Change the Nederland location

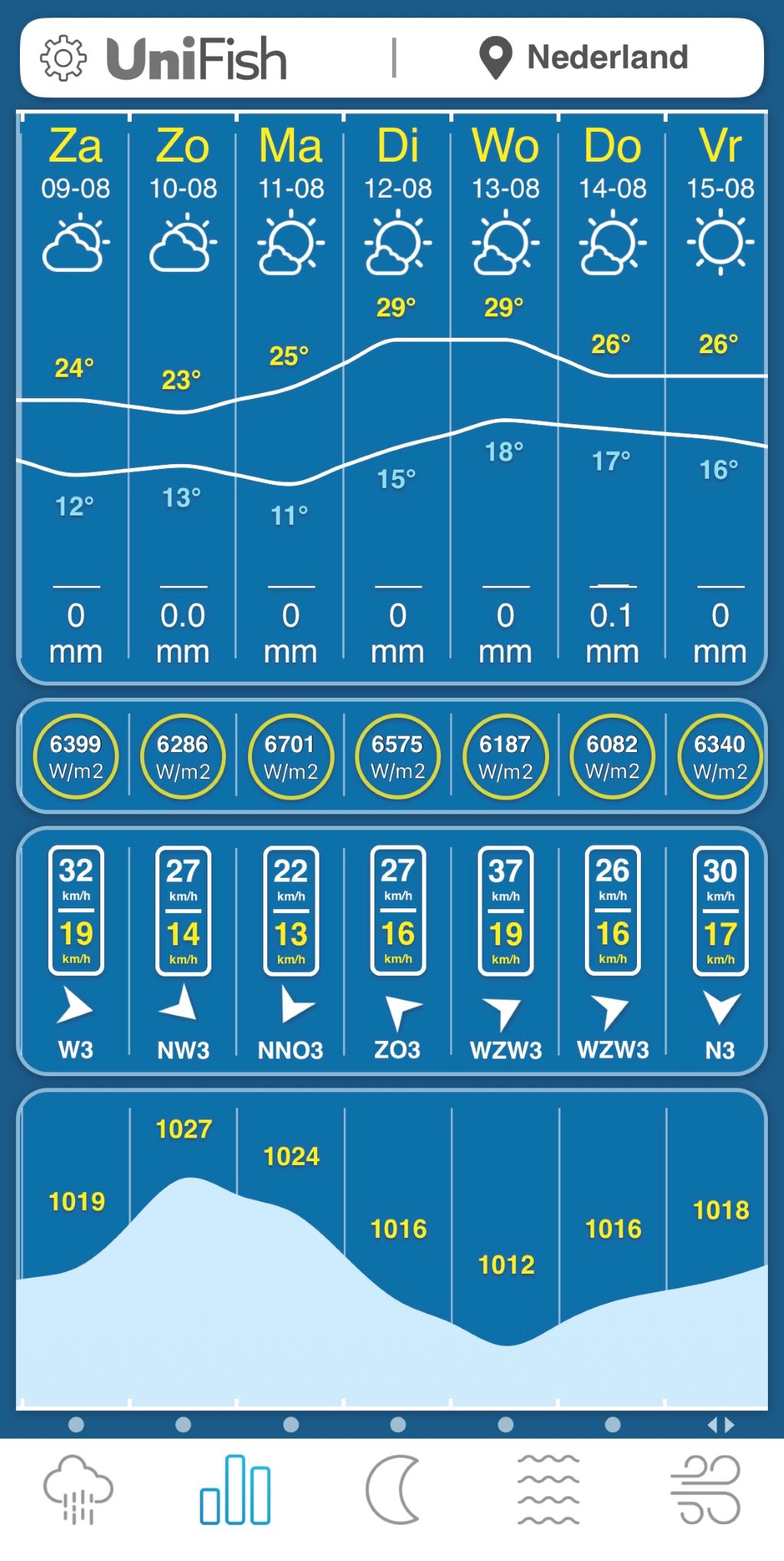point(585,58)
